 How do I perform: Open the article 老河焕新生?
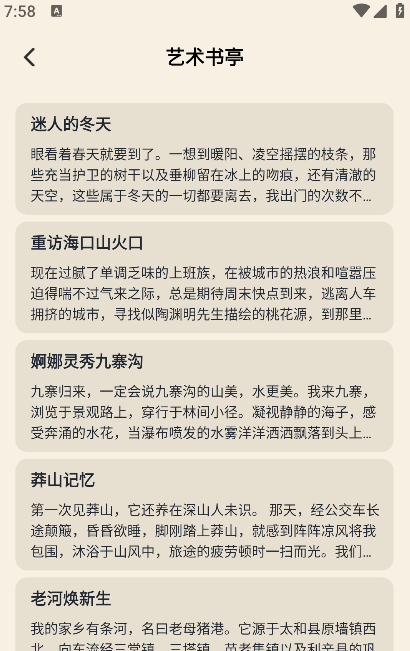[205, 614]
